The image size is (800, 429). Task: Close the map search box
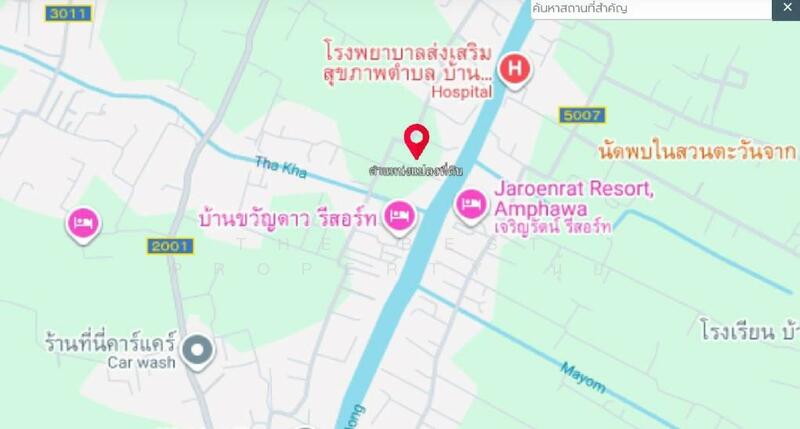[x=786, y=9]
